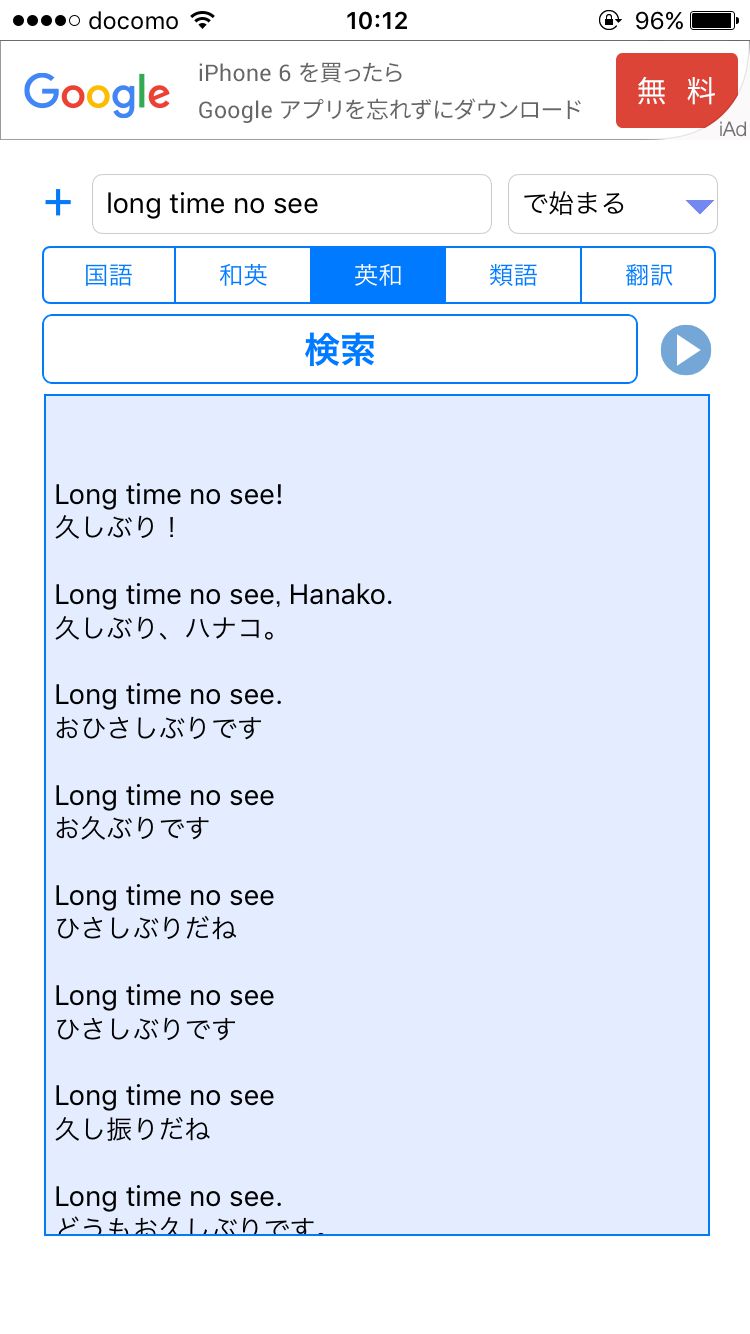The image size is (750, 1334).
Task: Open the Google app ad's 無料 button
Action: click(x=676, y=91)
